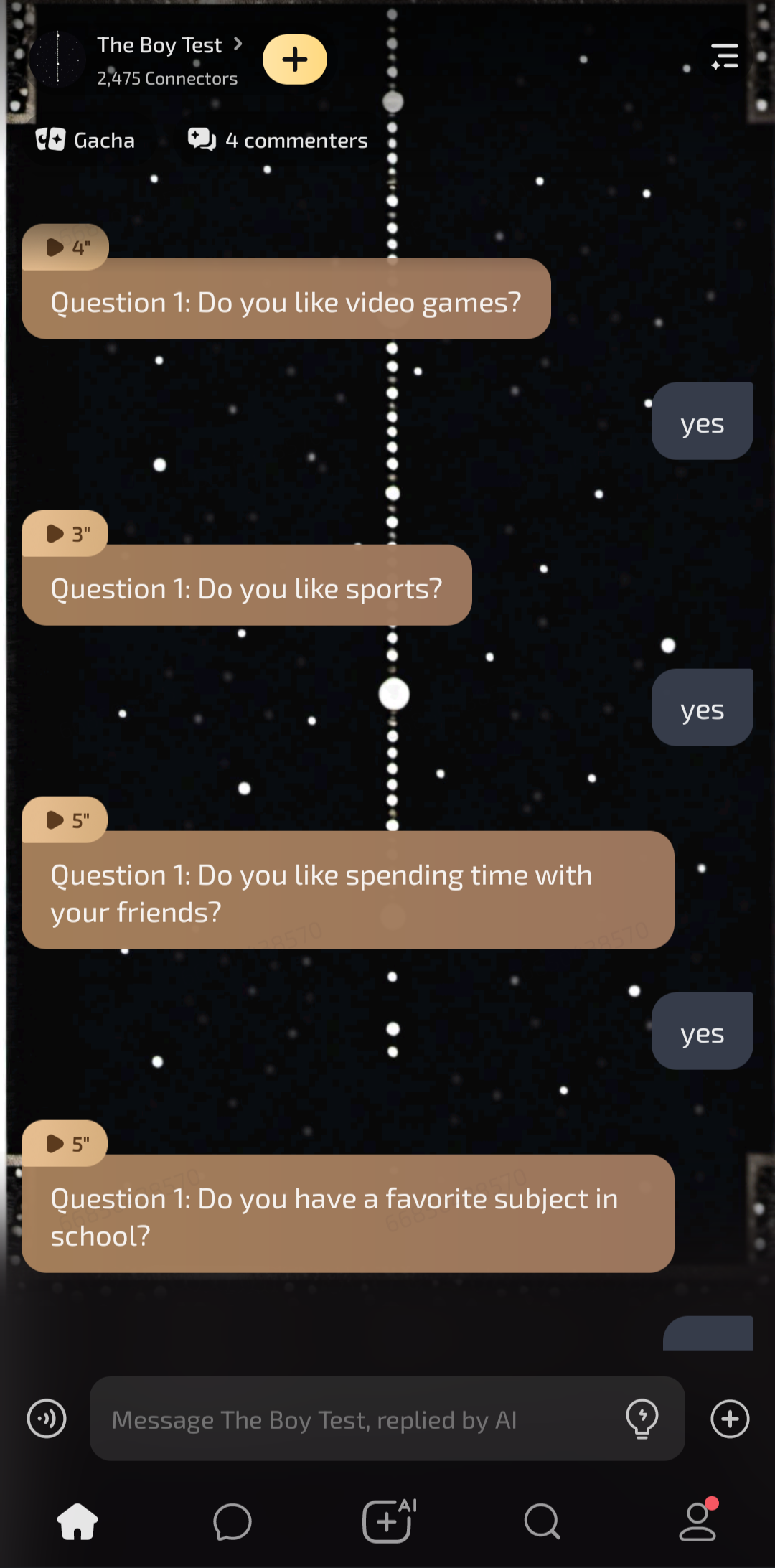This screenshot has width=775, height=1568.
Task: Open attachment plus next to message field
Action: pos(730,1419)
